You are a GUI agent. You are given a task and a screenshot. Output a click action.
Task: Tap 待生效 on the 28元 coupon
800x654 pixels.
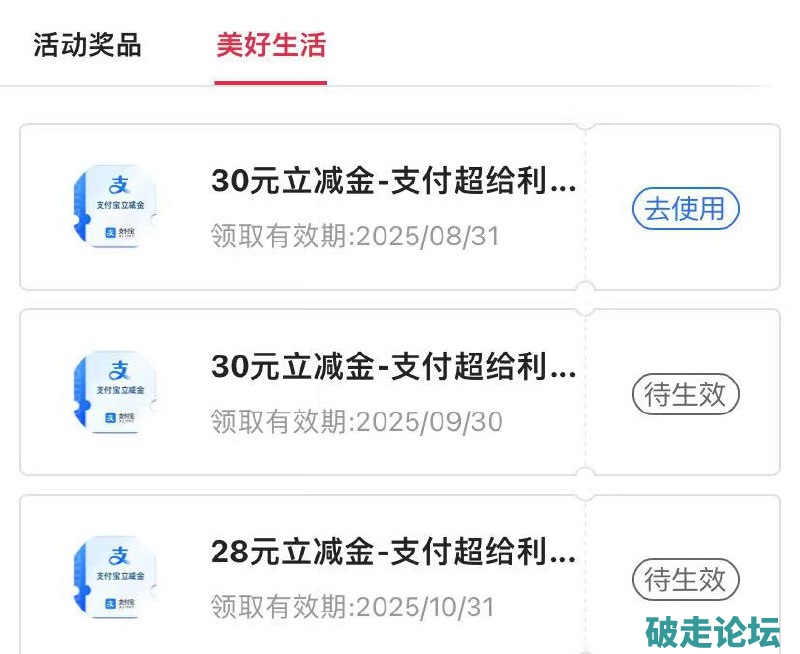685,580
